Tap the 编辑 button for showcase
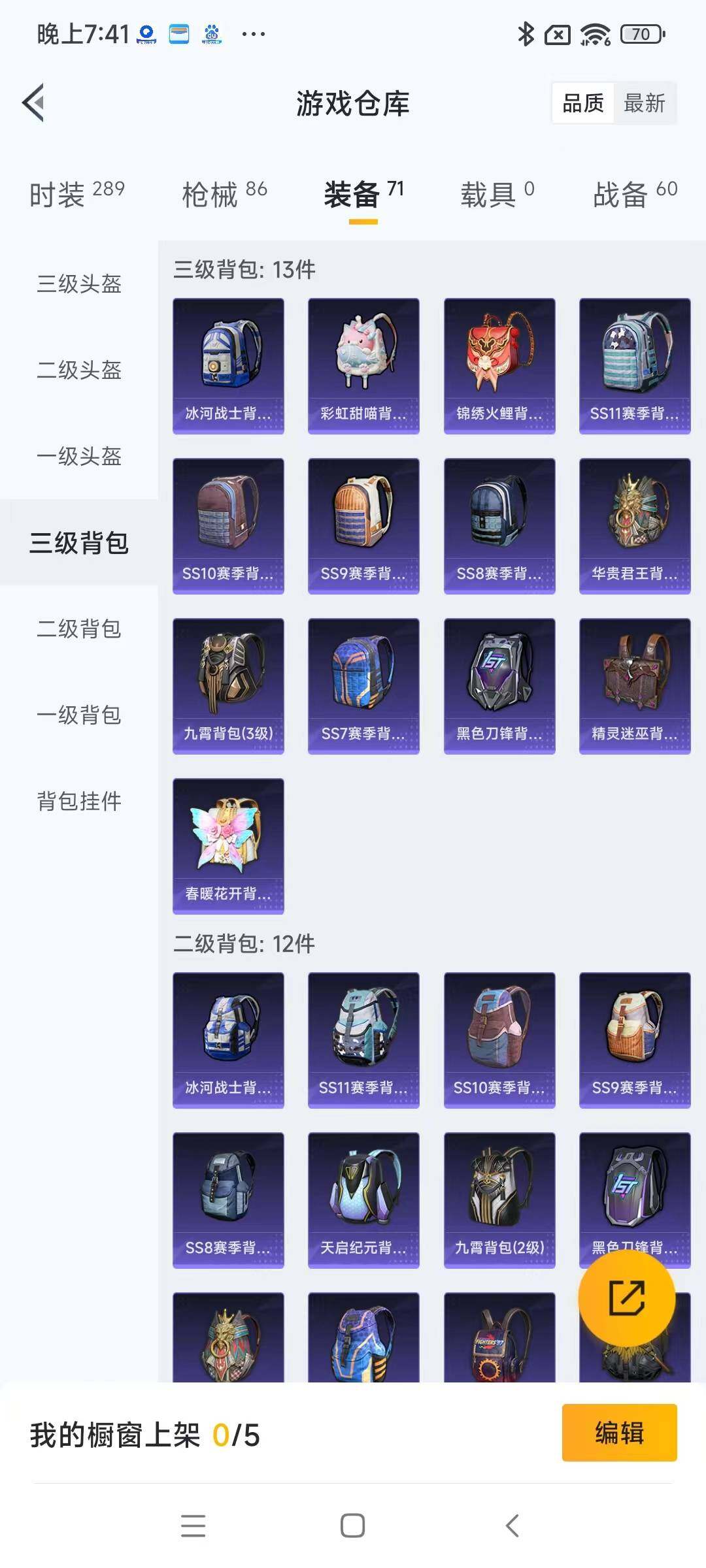The width and height of the screenshot is (706, 1568). pyautogui.click(x=619, y=1432)
